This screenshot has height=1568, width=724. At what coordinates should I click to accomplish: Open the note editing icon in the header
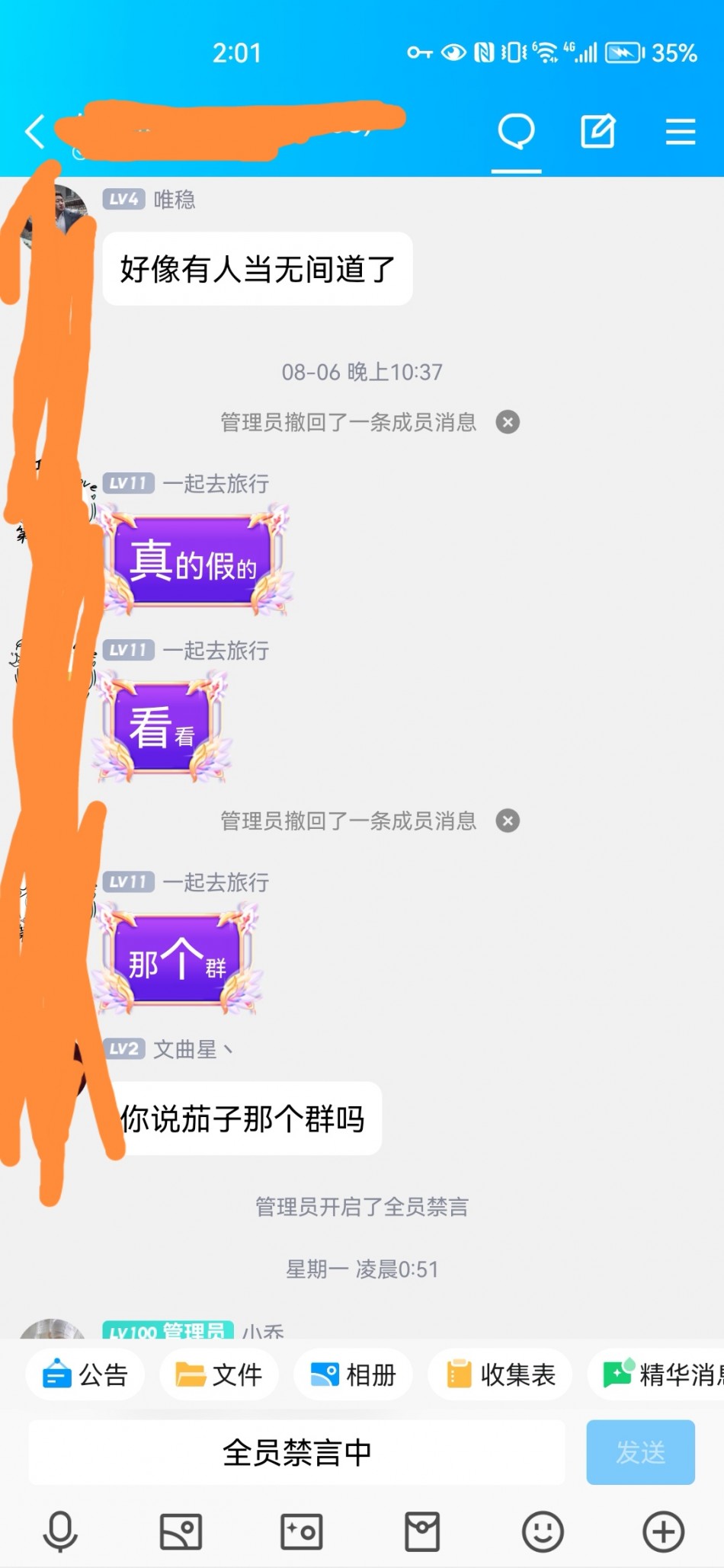click(597, 131)
